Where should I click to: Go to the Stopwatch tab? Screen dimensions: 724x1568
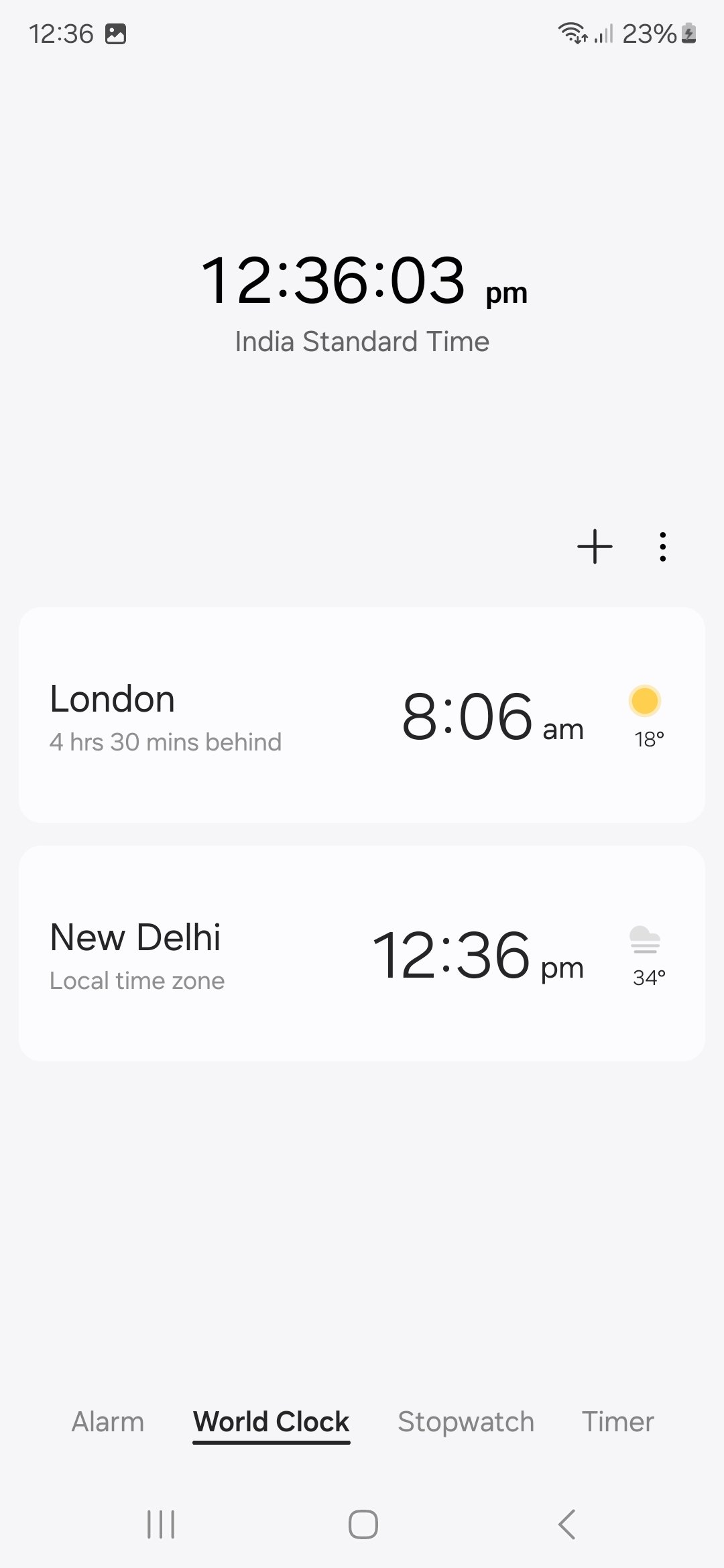pyautogui.click(x=466, y=1421)
